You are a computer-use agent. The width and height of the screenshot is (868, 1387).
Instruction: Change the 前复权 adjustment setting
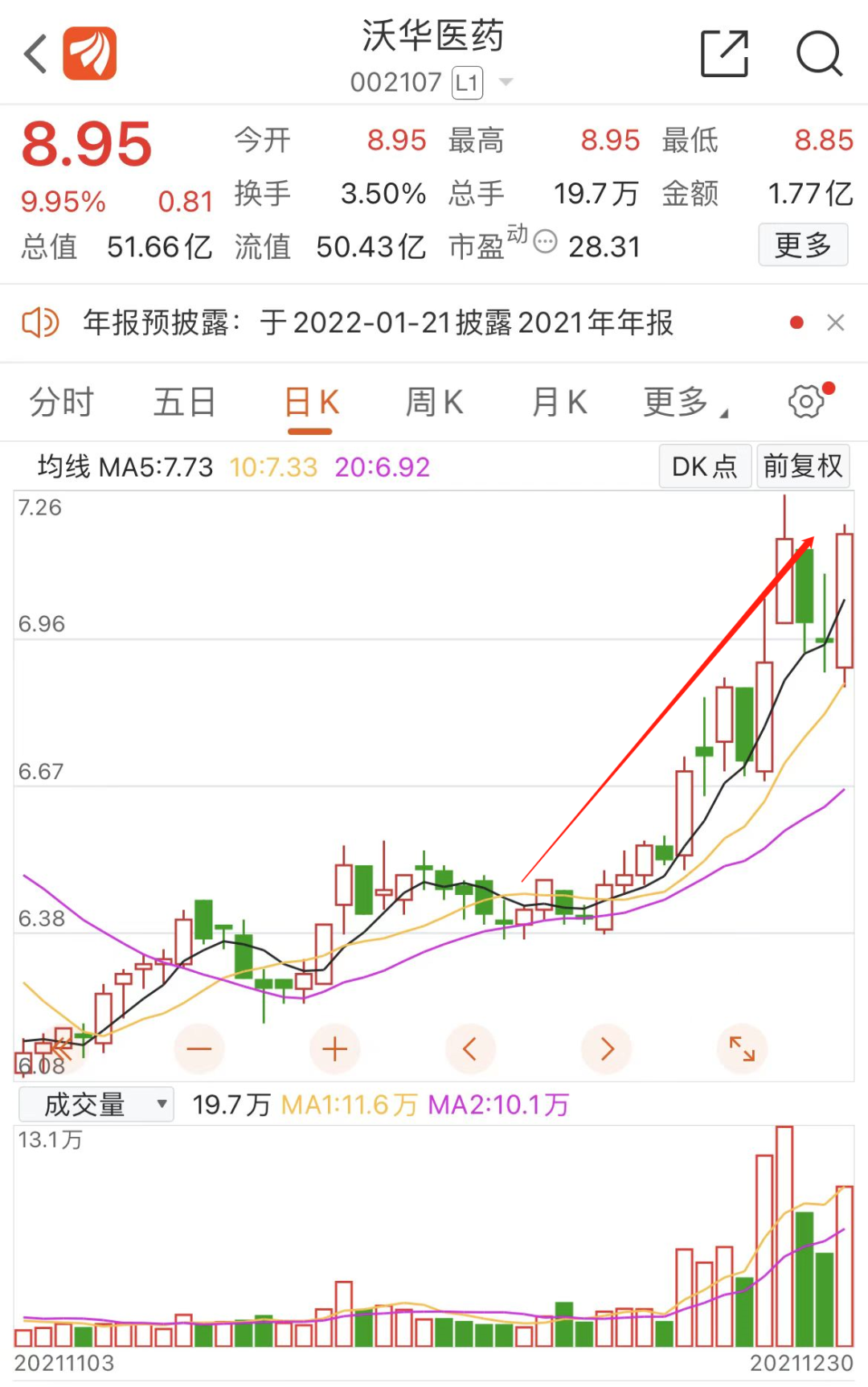pyautogui.click(x=802, y=466)
